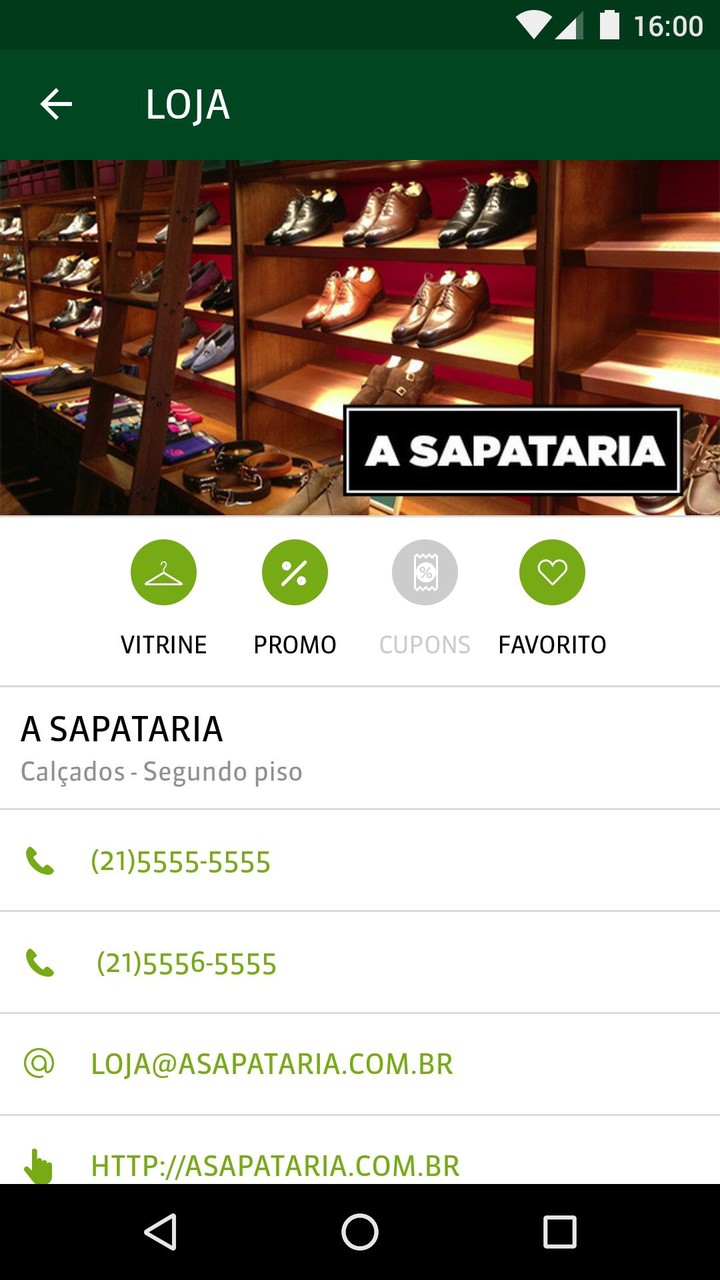Open the recent apps overview
The image size is (720, 1280).
pos(559,1232)
